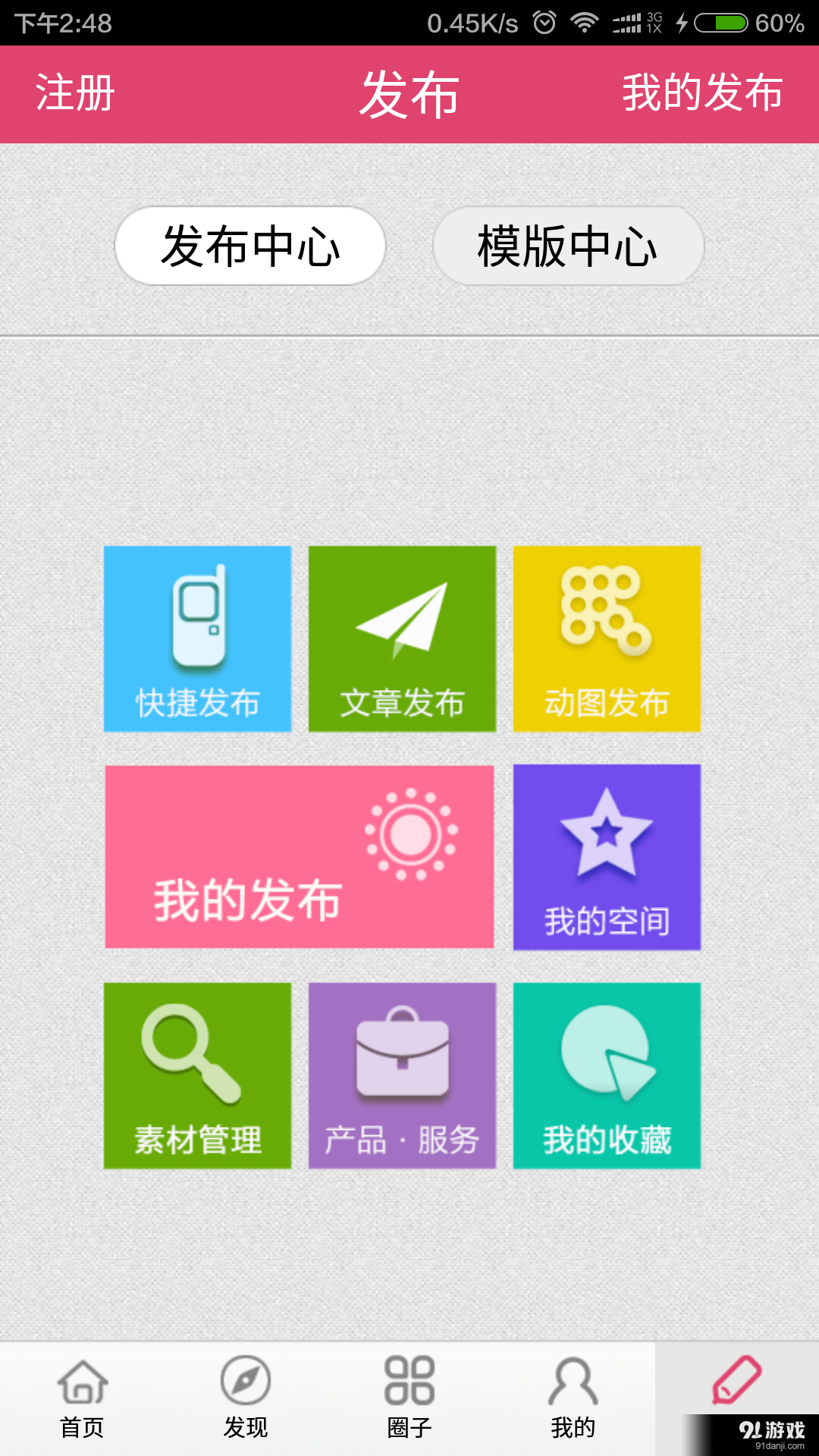Screen dimensions: 819x1456
Task: Switch to 模版中心 tab
Action: pyautogui.click(x=567, y=245)
